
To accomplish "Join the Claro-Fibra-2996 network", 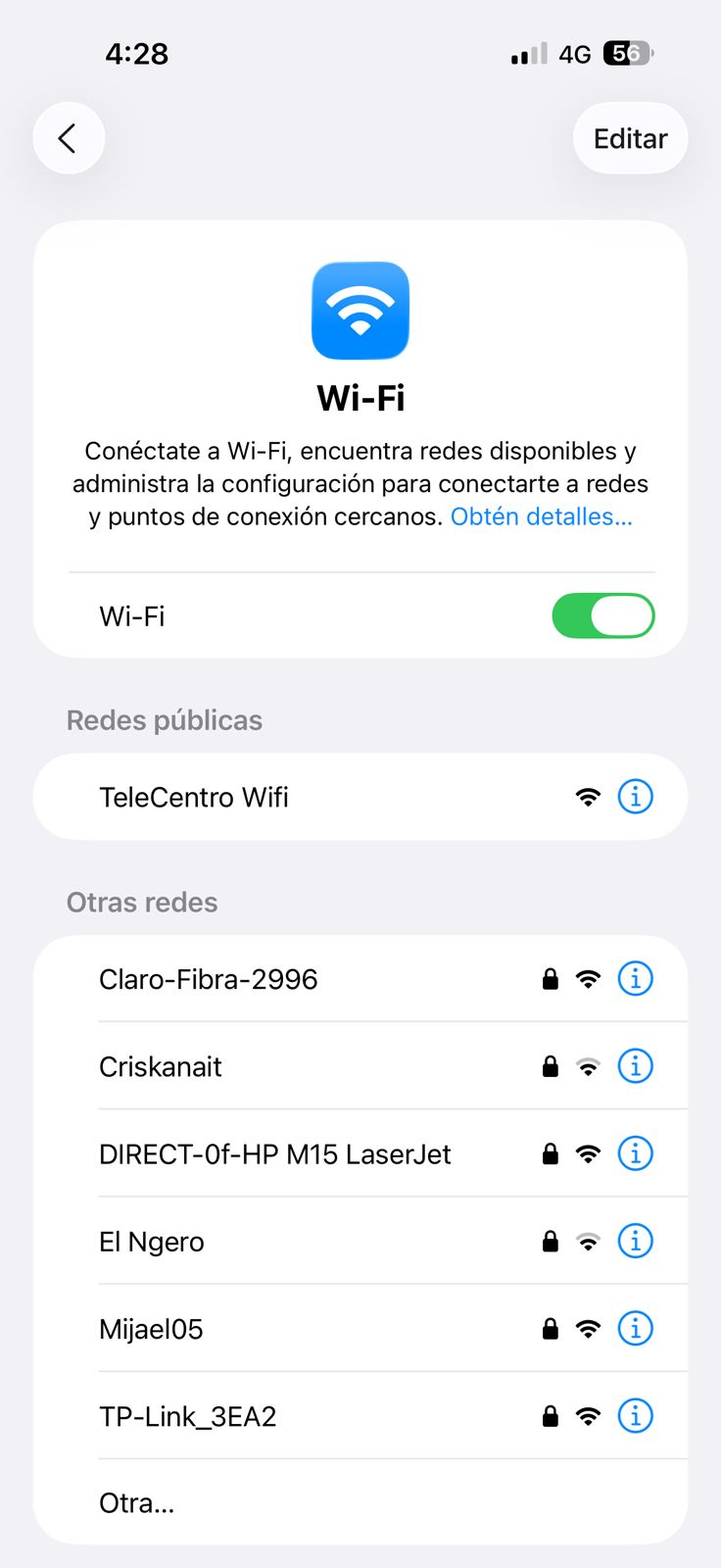I will [x=208, y=979].
